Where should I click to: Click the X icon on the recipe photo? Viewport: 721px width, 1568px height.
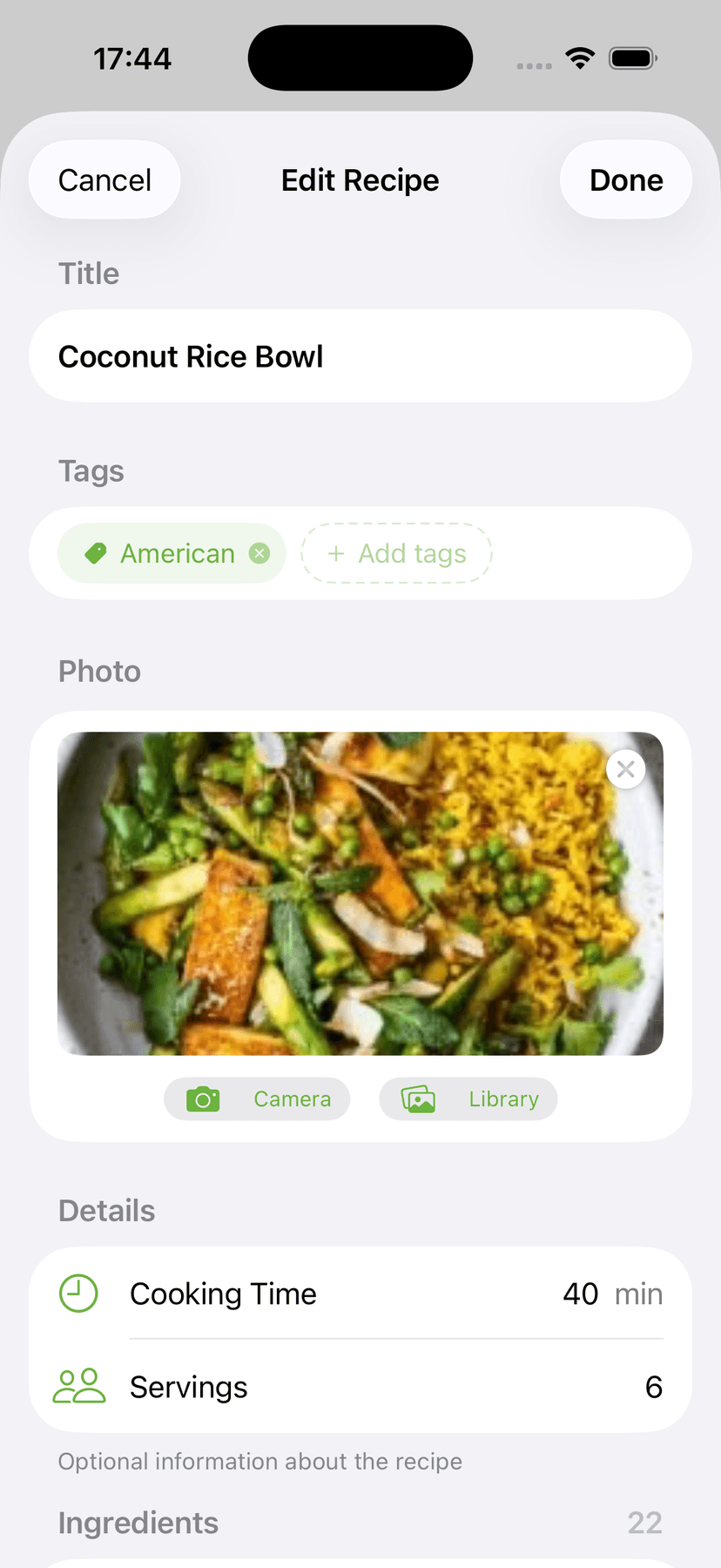click(x=625, y=768)
